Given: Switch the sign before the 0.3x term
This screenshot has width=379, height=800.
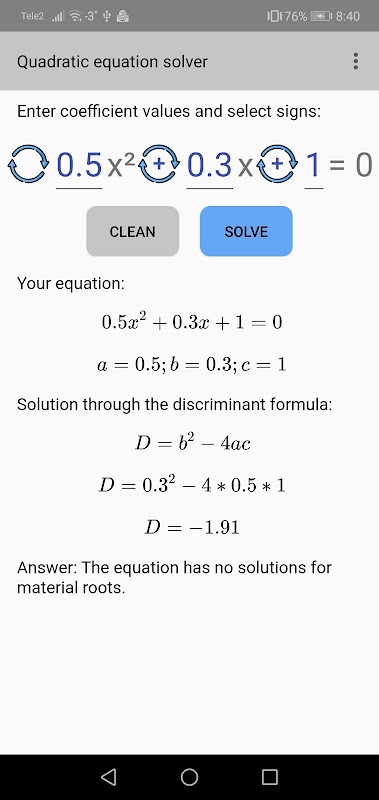Looking at the screenshot, I should [x=160, y=164].
